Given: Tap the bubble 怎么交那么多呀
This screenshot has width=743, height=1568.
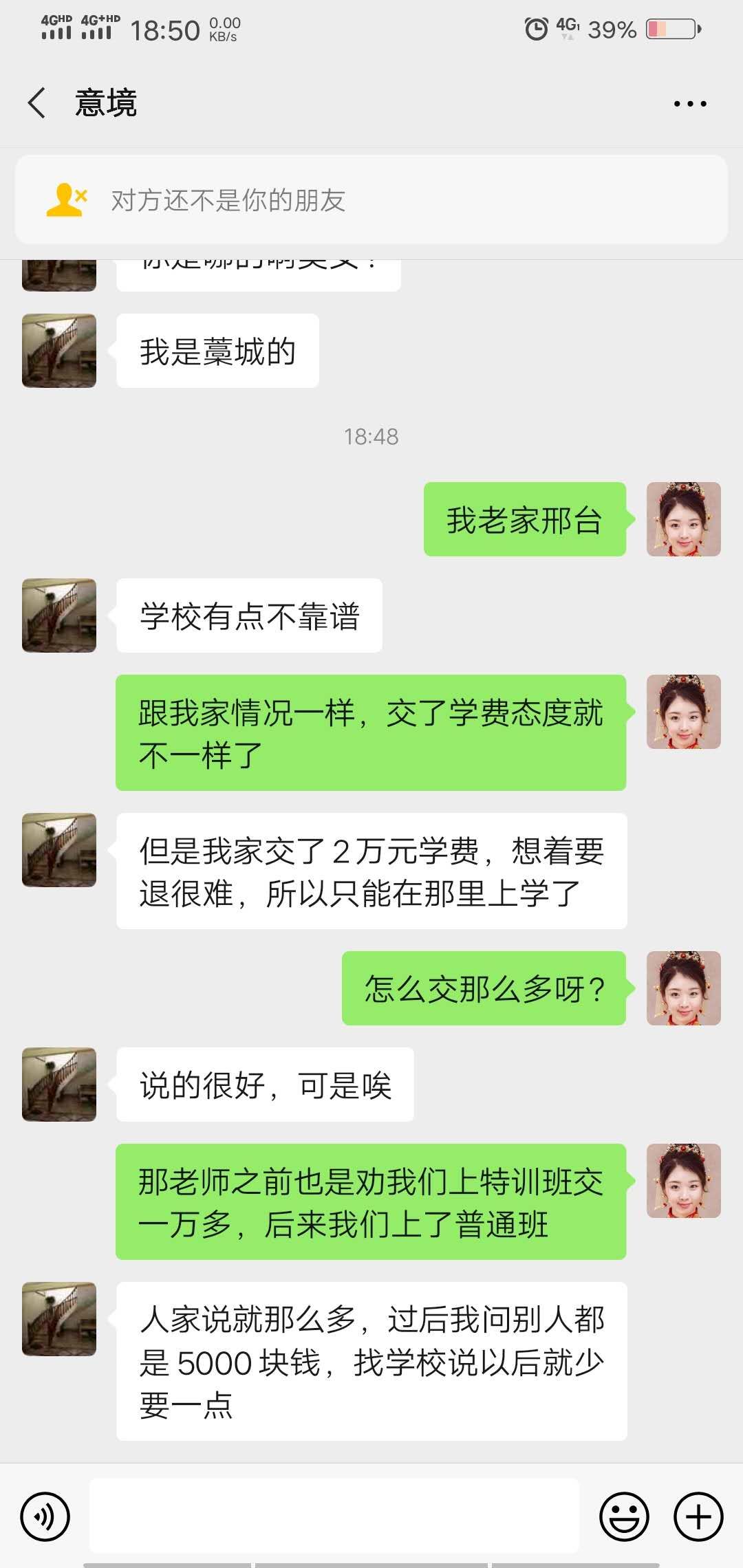Looking at the screenshot, I should pyautogui.click(x=483, y=988).
